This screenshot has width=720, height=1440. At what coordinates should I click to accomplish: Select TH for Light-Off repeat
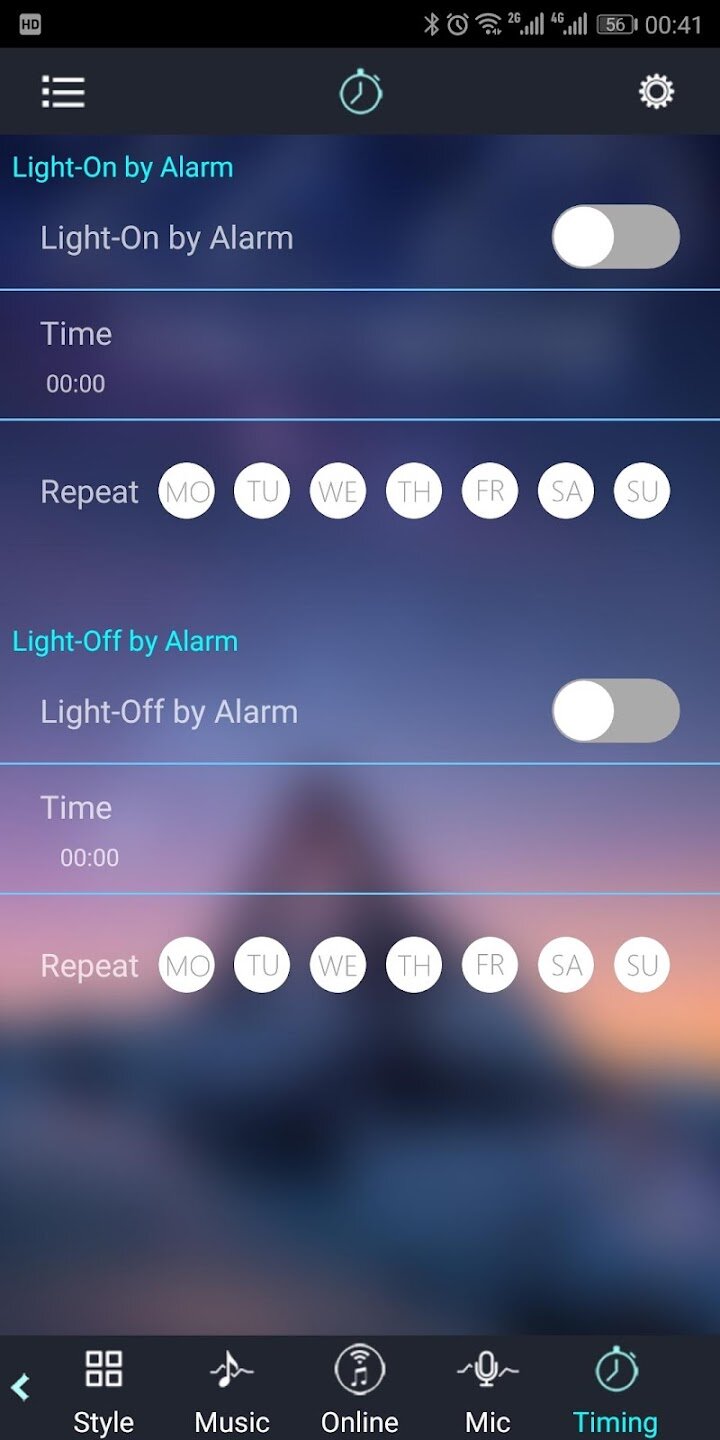click(414, 965)
